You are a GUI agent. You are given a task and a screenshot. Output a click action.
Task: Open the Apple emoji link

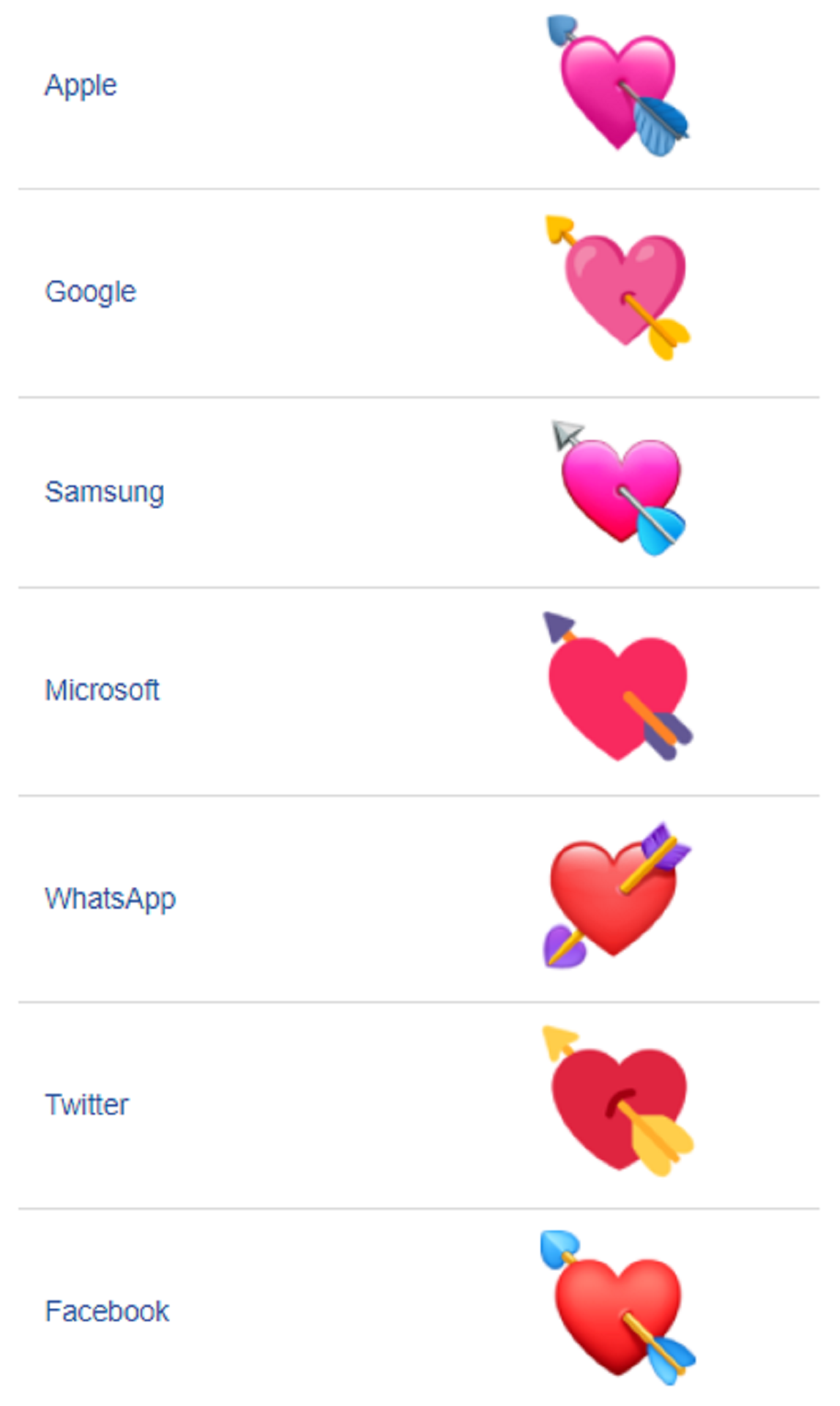[x=81, y=86]
